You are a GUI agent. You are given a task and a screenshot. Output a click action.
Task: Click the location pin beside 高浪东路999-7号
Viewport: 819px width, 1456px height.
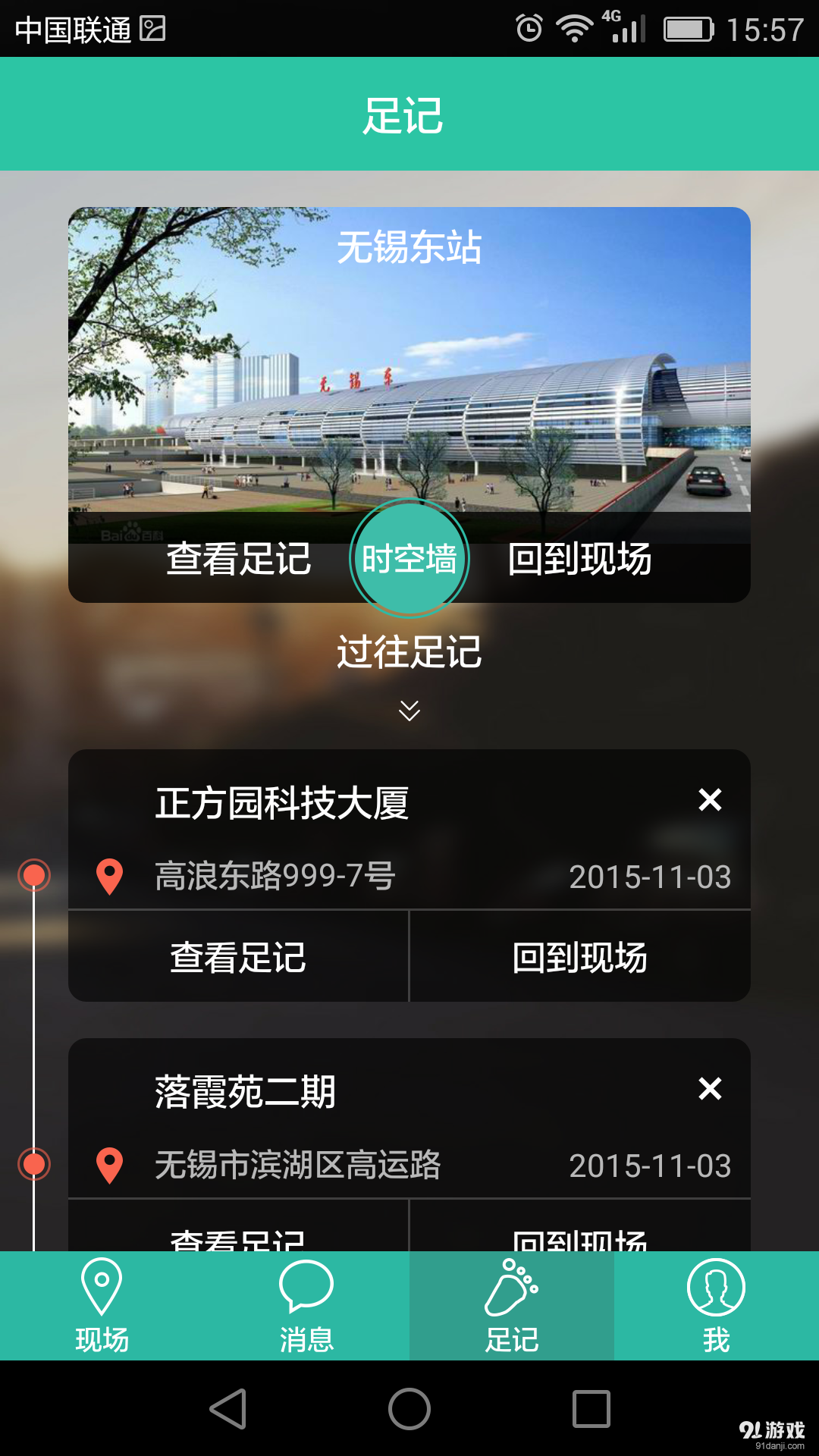click(110, 877)
